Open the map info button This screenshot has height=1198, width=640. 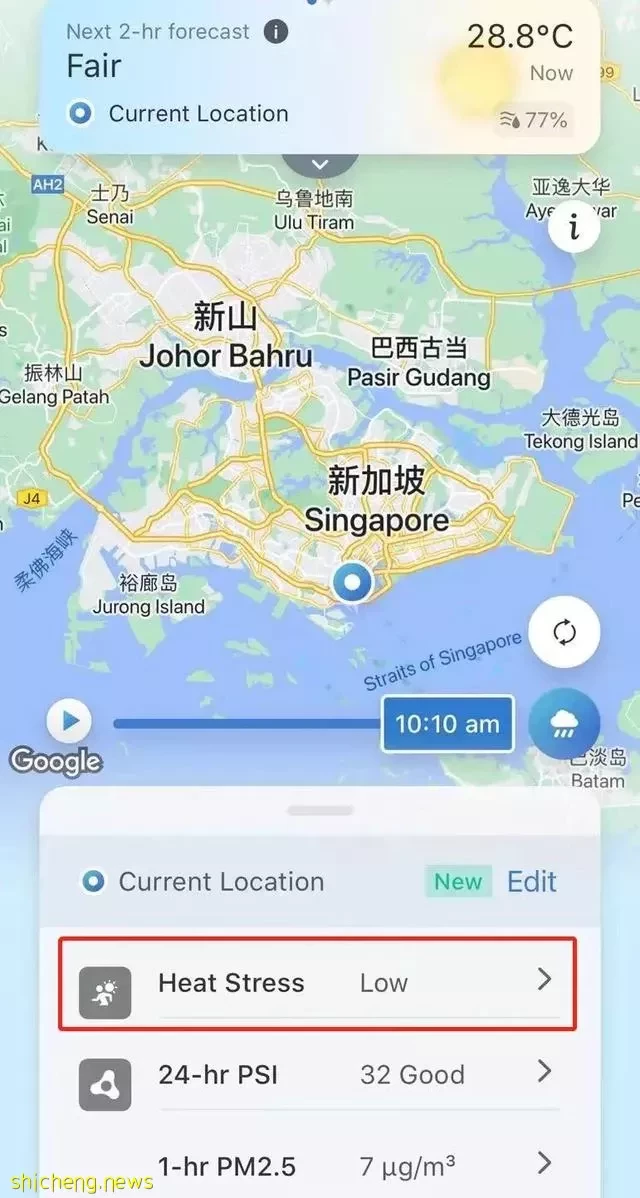click(573, 228)
